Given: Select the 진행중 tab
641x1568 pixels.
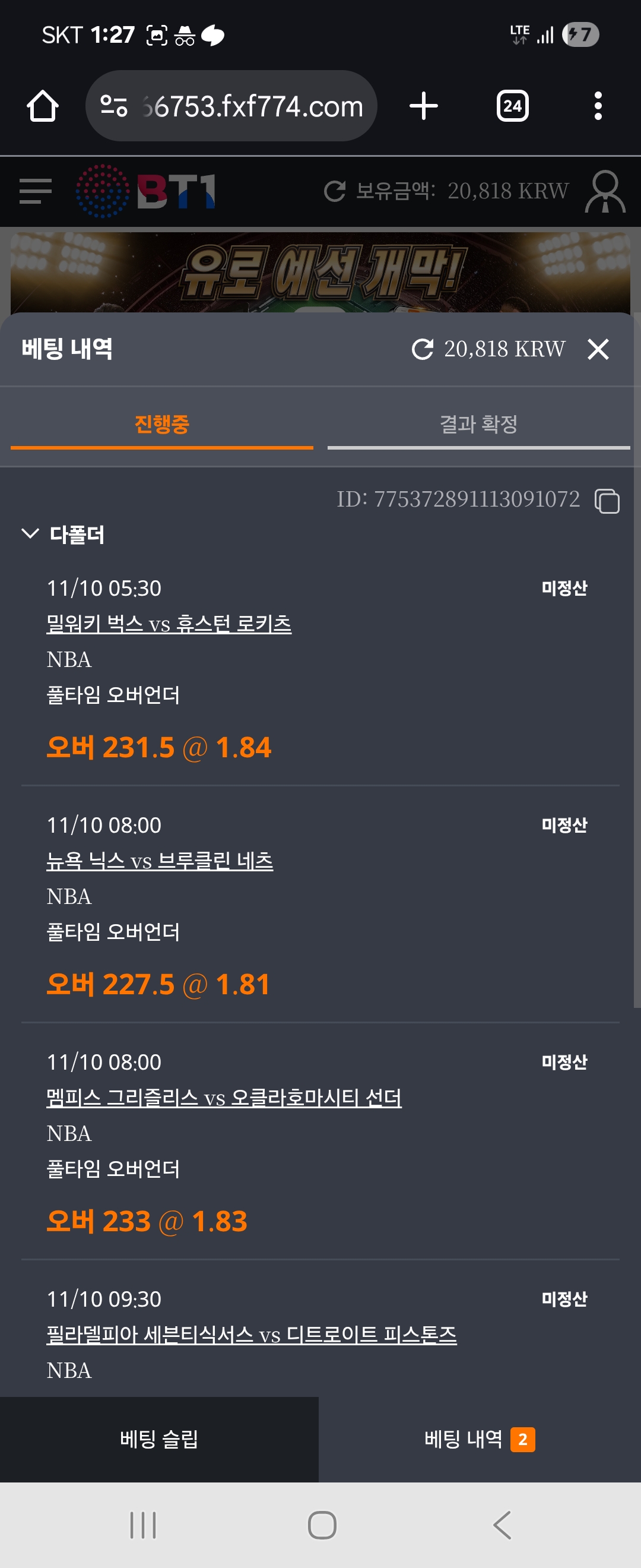Looking at the screenshot, I should [x=162, y=423].
